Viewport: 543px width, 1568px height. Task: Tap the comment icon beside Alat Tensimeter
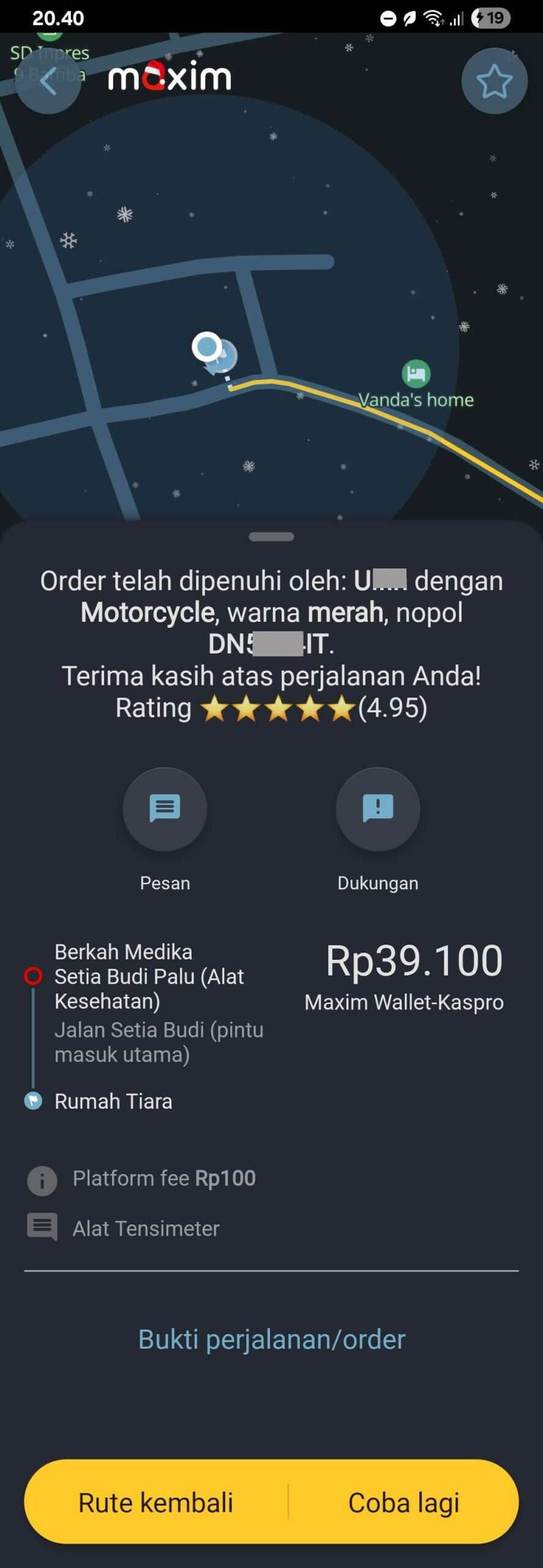click(x=40, y=1227)
